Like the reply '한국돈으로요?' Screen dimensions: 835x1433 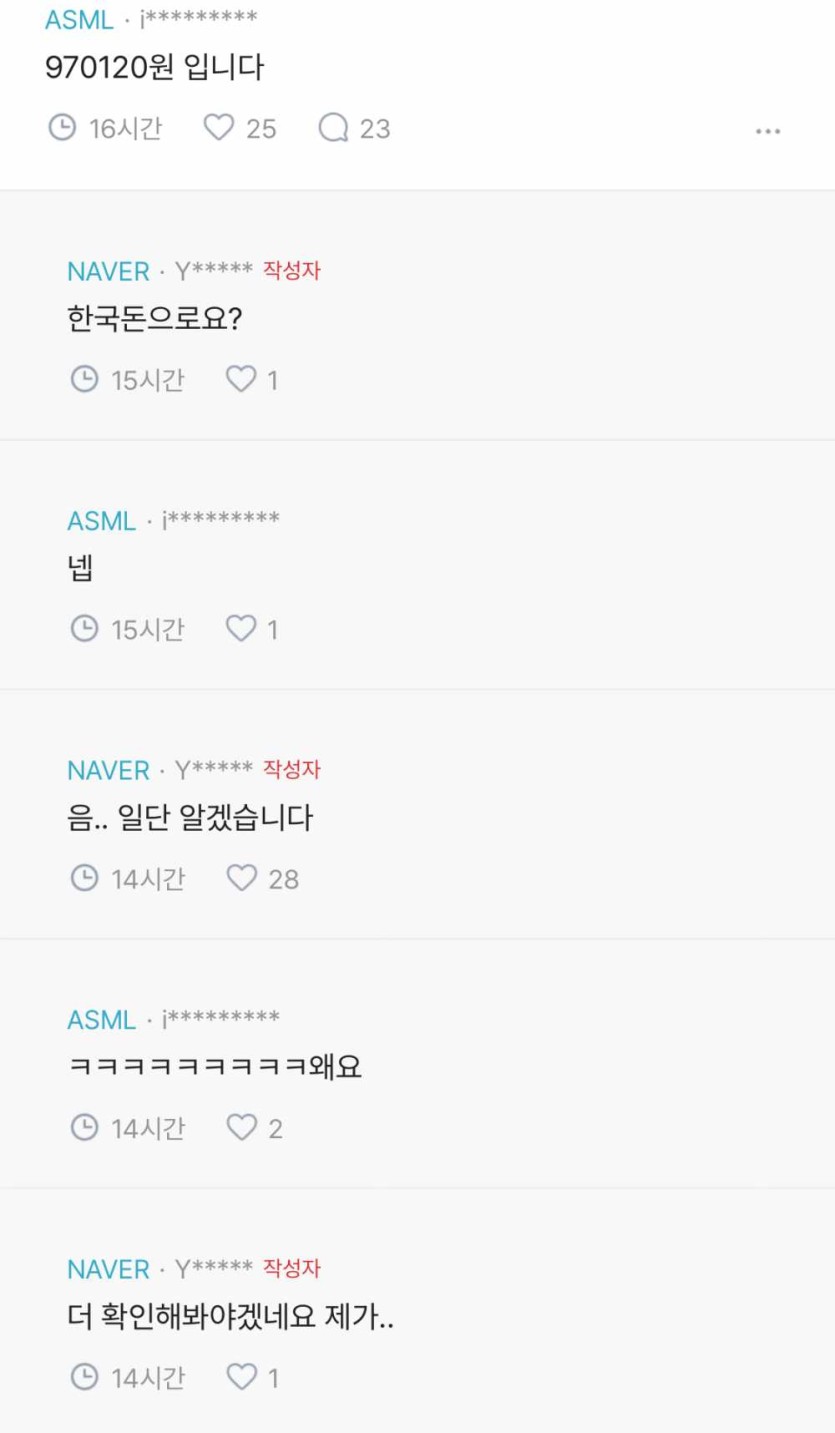click(241, 379)
